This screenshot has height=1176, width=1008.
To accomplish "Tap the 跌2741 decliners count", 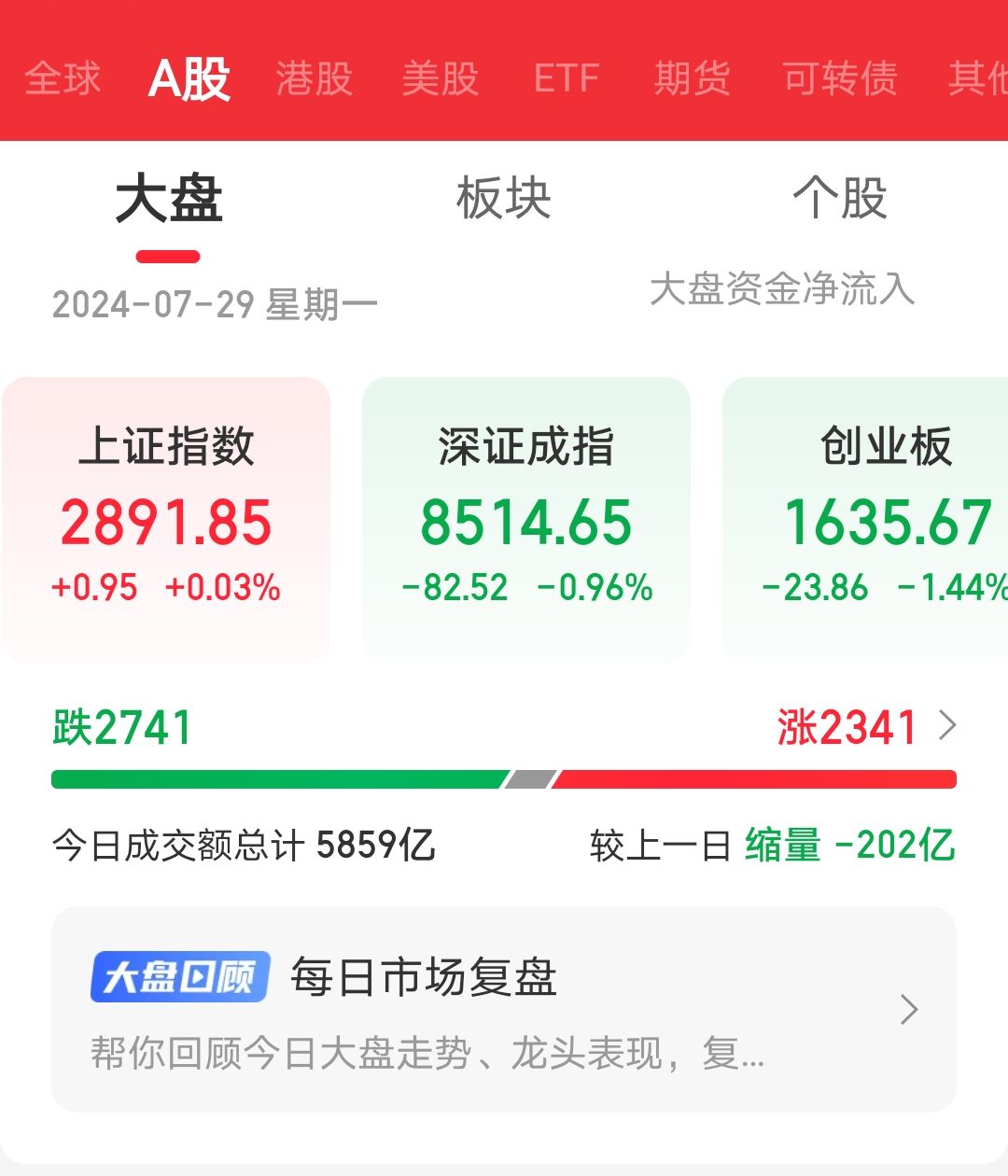I will pos(119,727).
